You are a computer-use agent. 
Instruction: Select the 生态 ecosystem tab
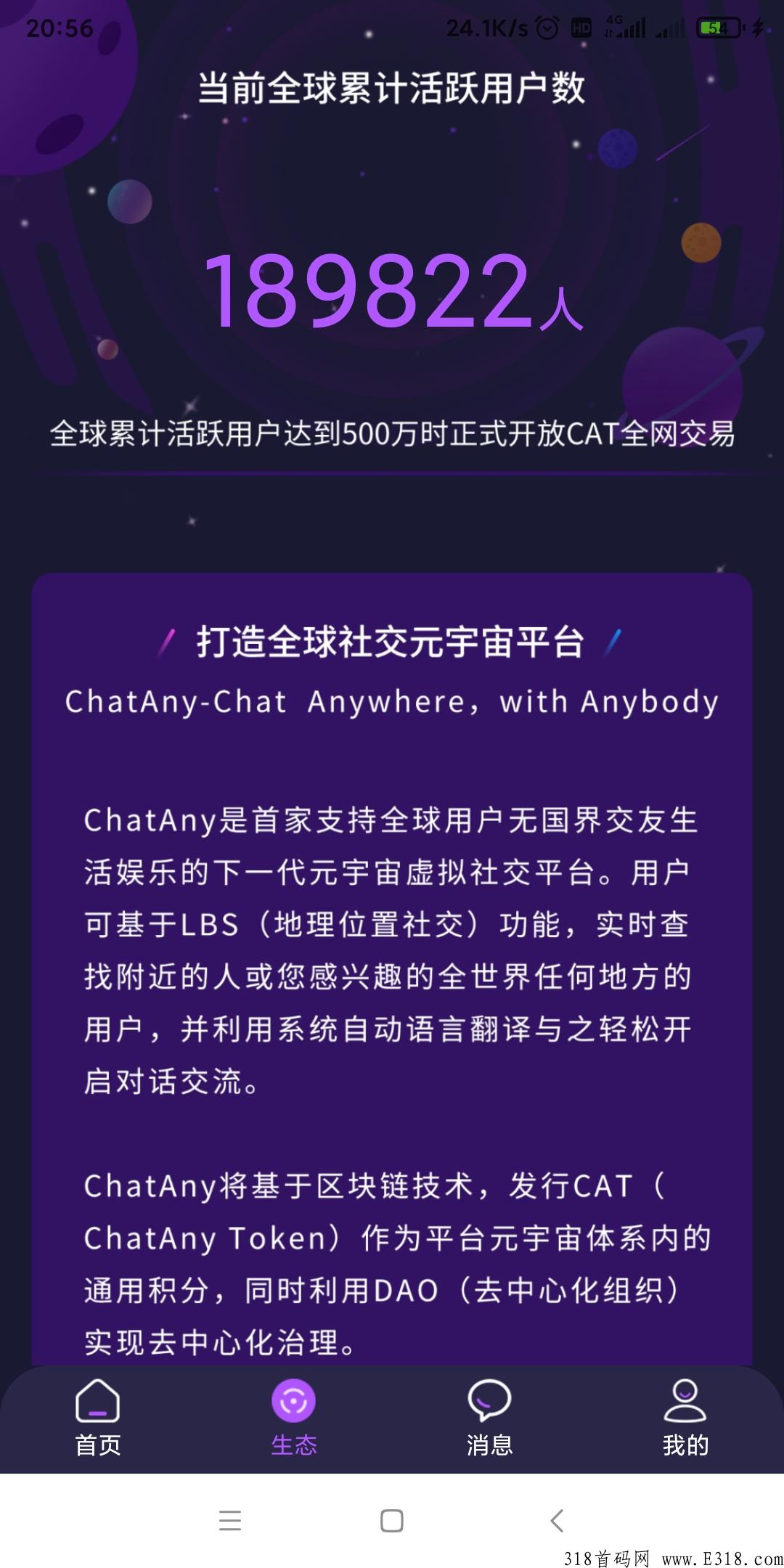pyautogui.click(x=293, y=1417)
